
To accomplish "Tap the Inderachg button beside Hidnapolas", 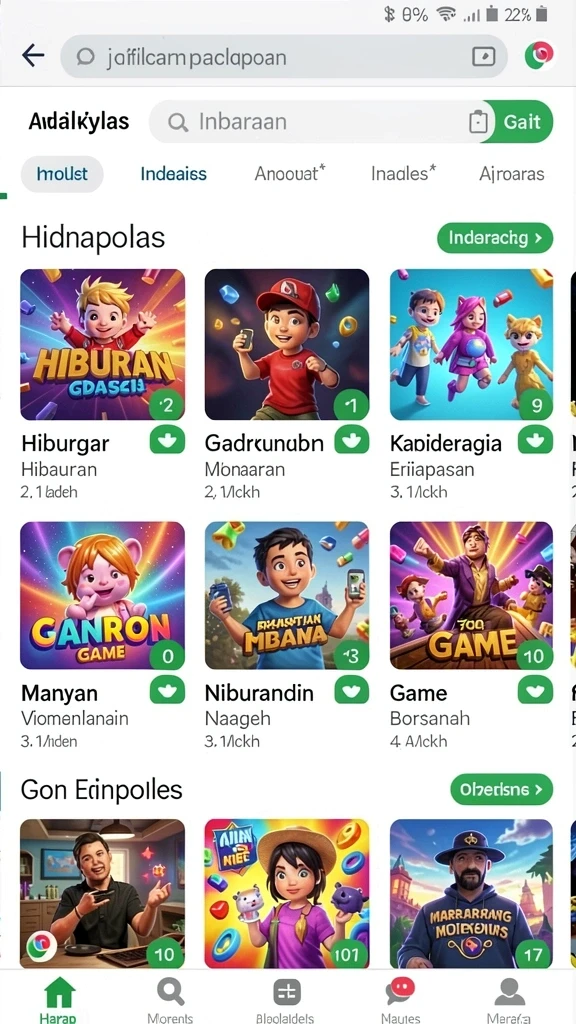I will coord(495,238).
